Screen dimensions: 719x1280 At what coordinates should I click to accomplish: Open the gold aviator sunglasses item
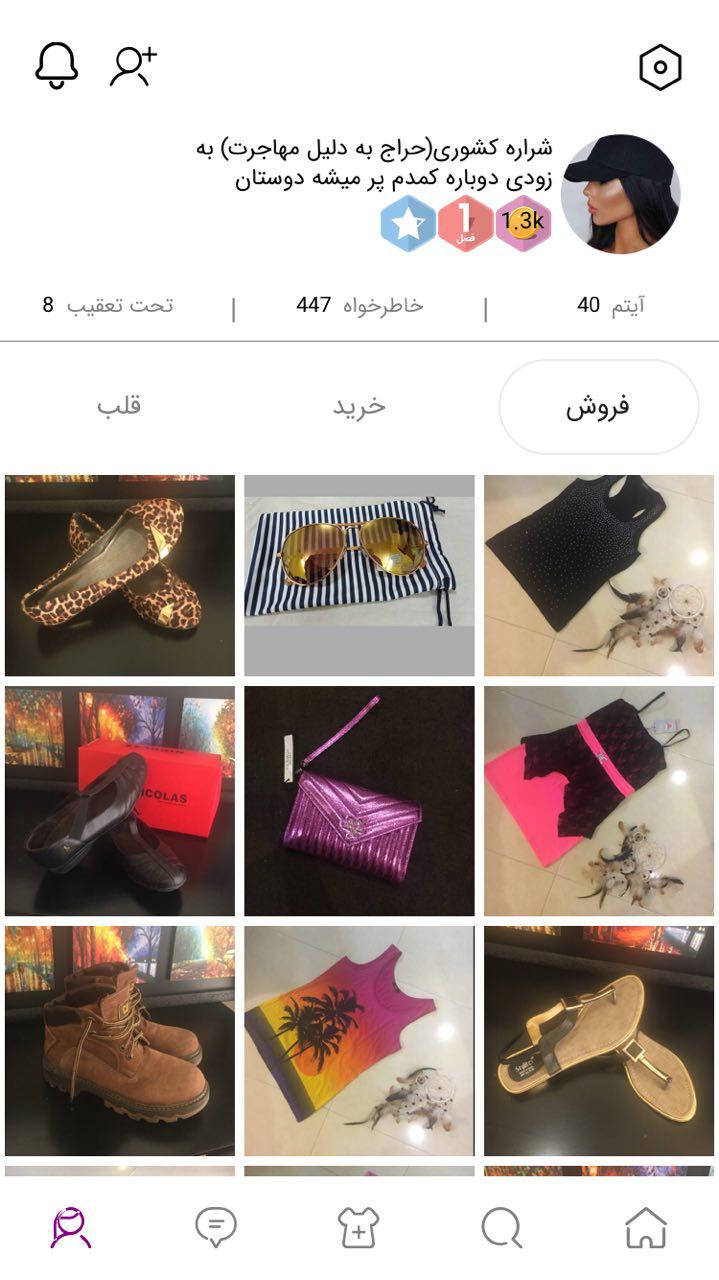coord(359,576)
